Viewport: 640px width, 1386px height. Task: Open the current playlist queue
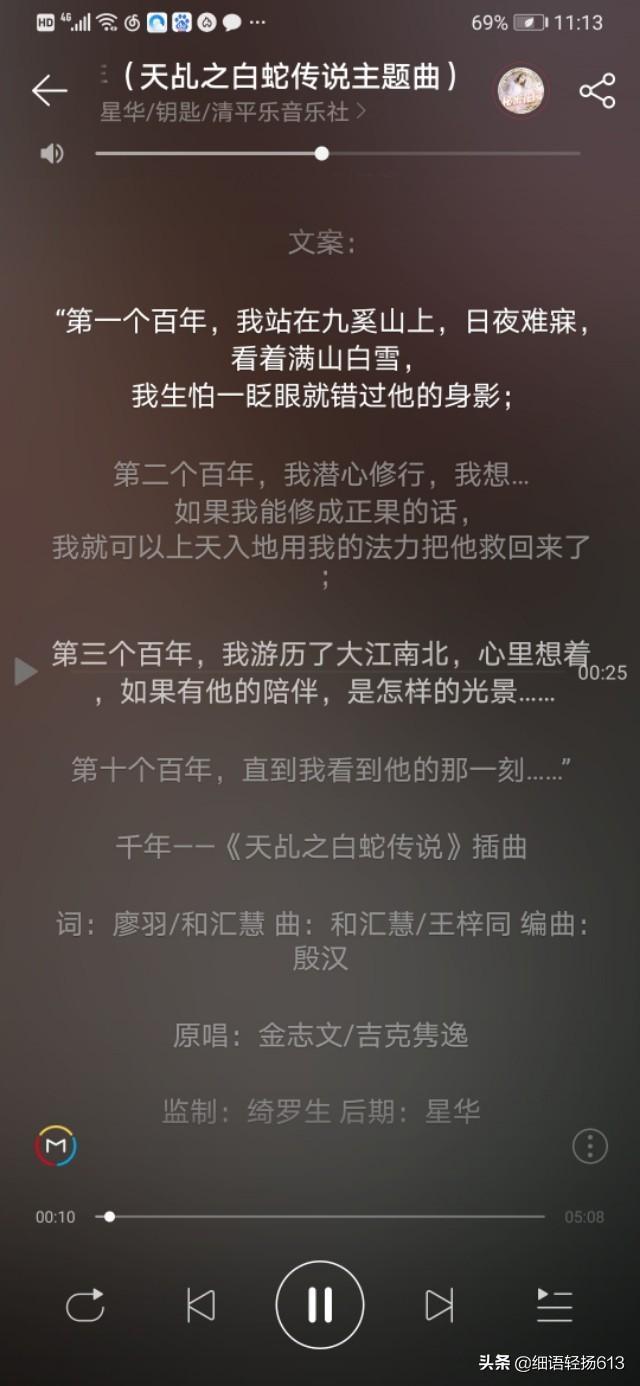click(554, 1305)
